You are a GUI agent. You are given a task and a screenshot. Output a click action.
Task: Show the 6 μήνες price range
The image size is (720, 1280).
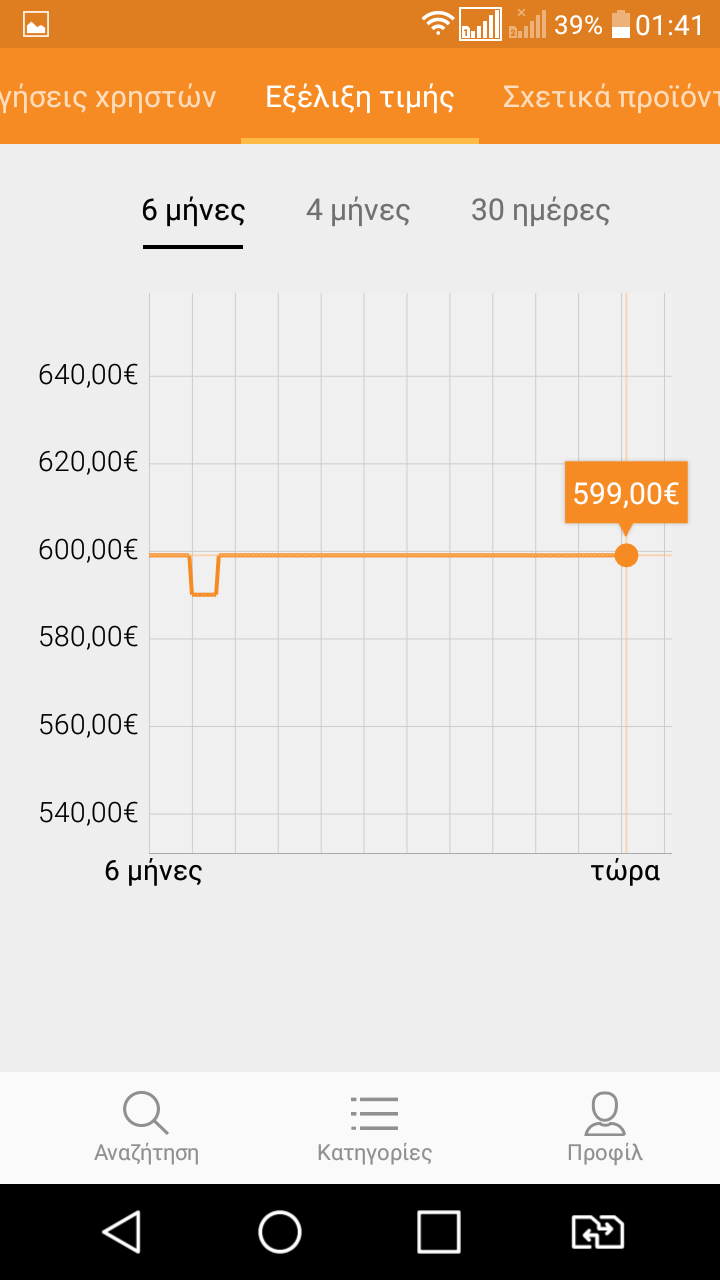pyautogui.click(x=193, y=211)
